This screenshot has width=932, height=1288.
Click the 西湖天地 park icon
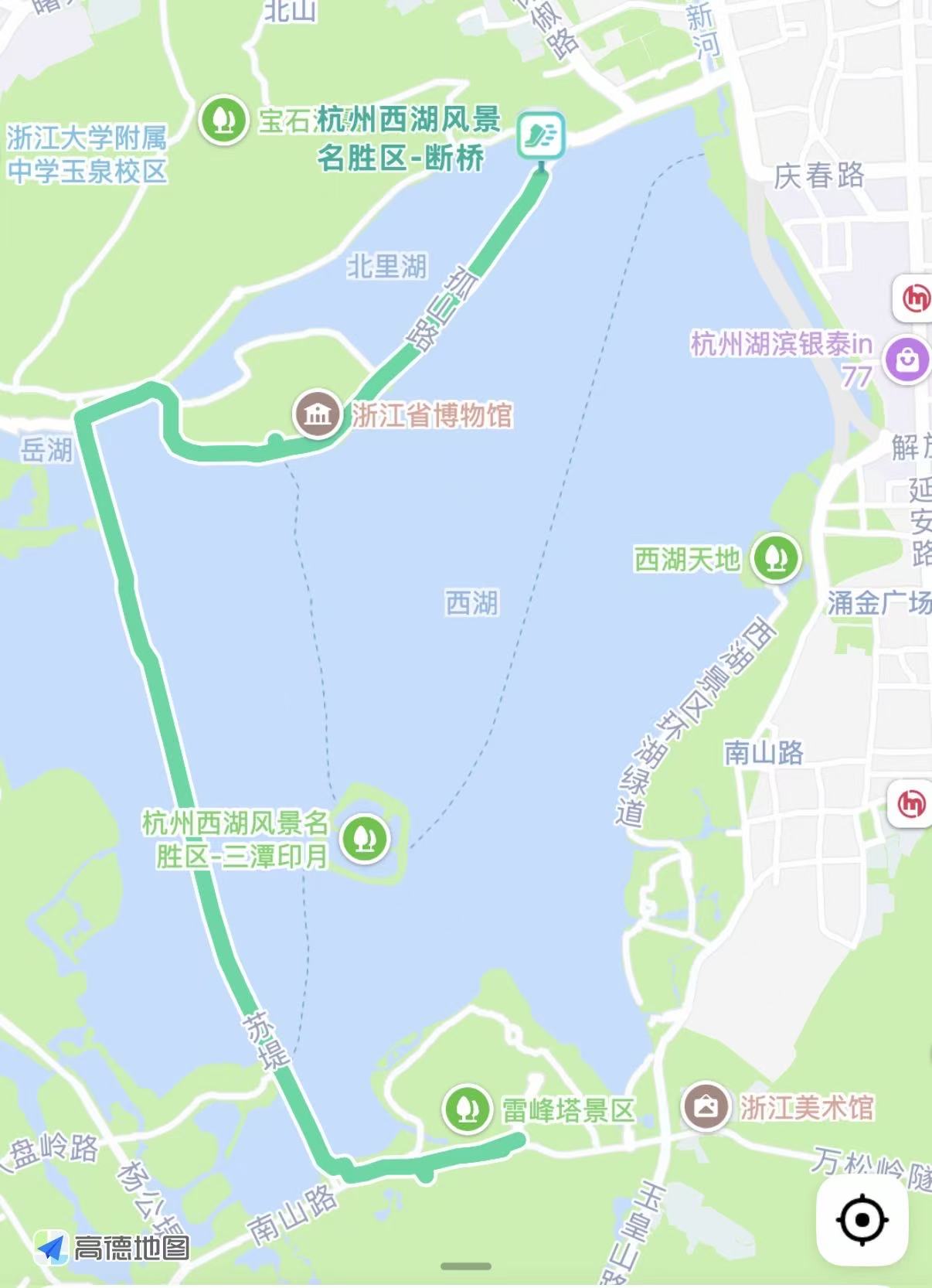pos(774,557)
